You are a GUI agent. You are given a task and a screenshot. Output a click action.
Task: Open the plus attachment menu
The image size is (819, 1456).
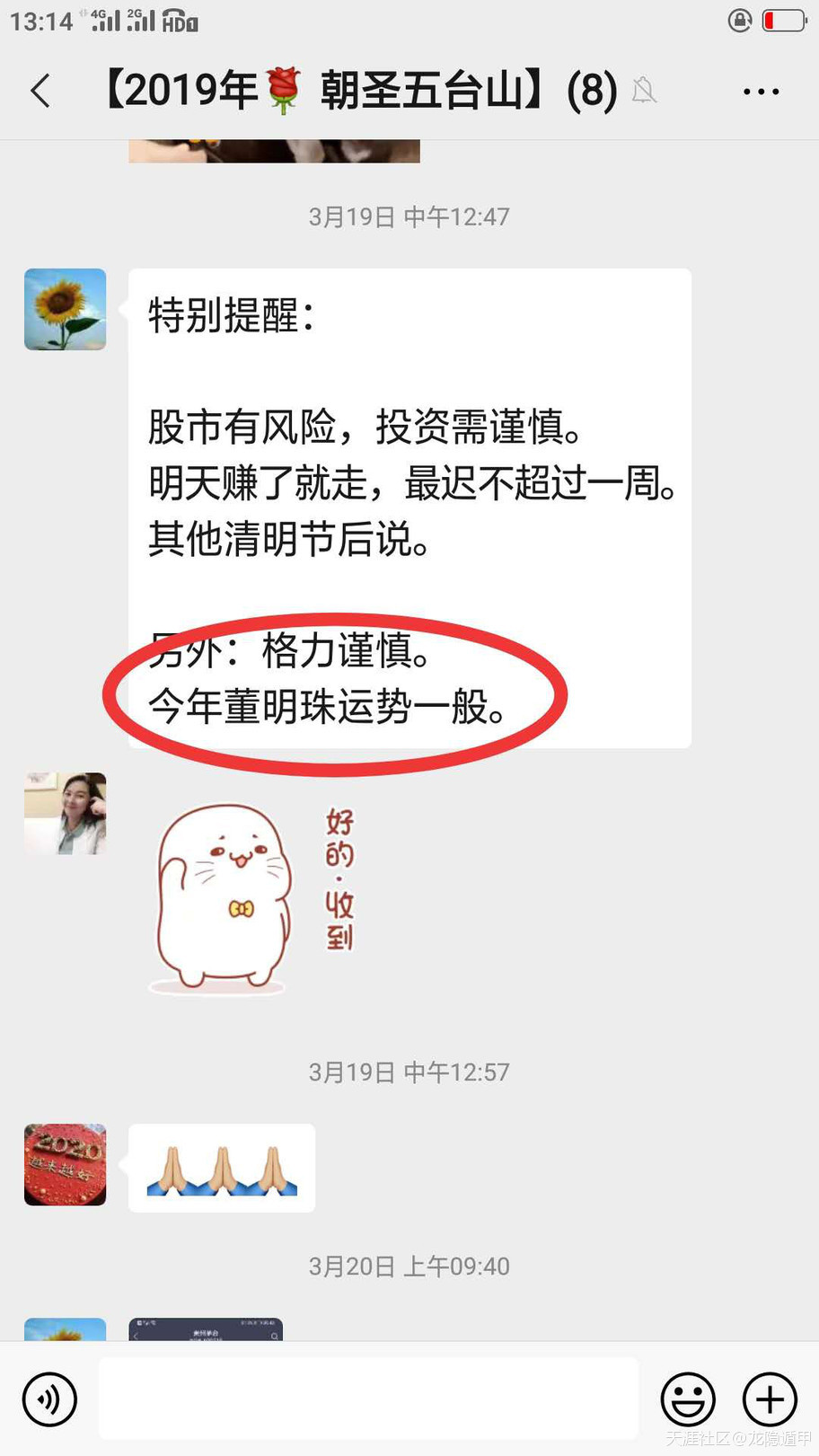coord(770,1399)
